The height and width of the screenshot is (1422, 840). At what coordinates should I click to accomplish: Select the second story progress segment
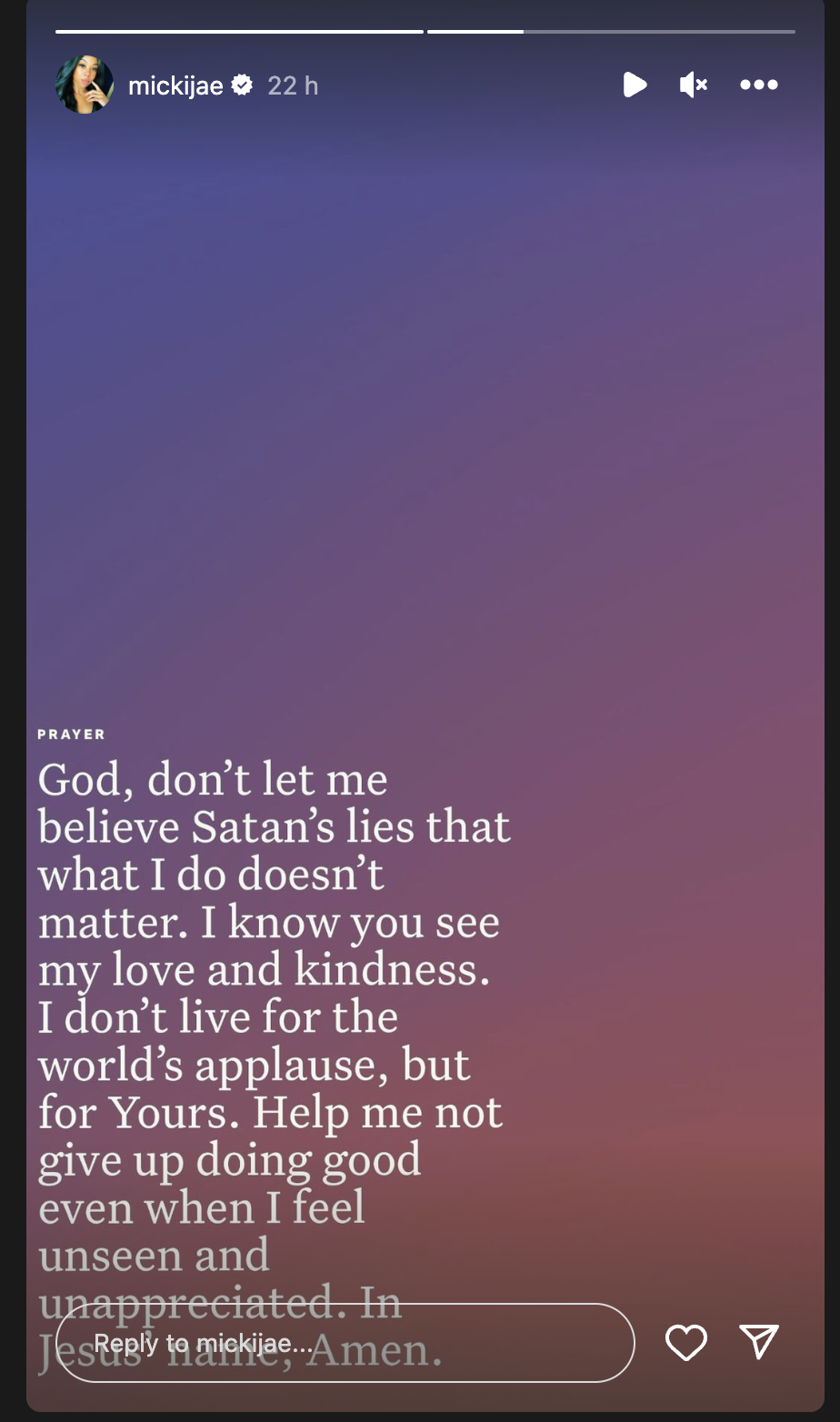611,31
